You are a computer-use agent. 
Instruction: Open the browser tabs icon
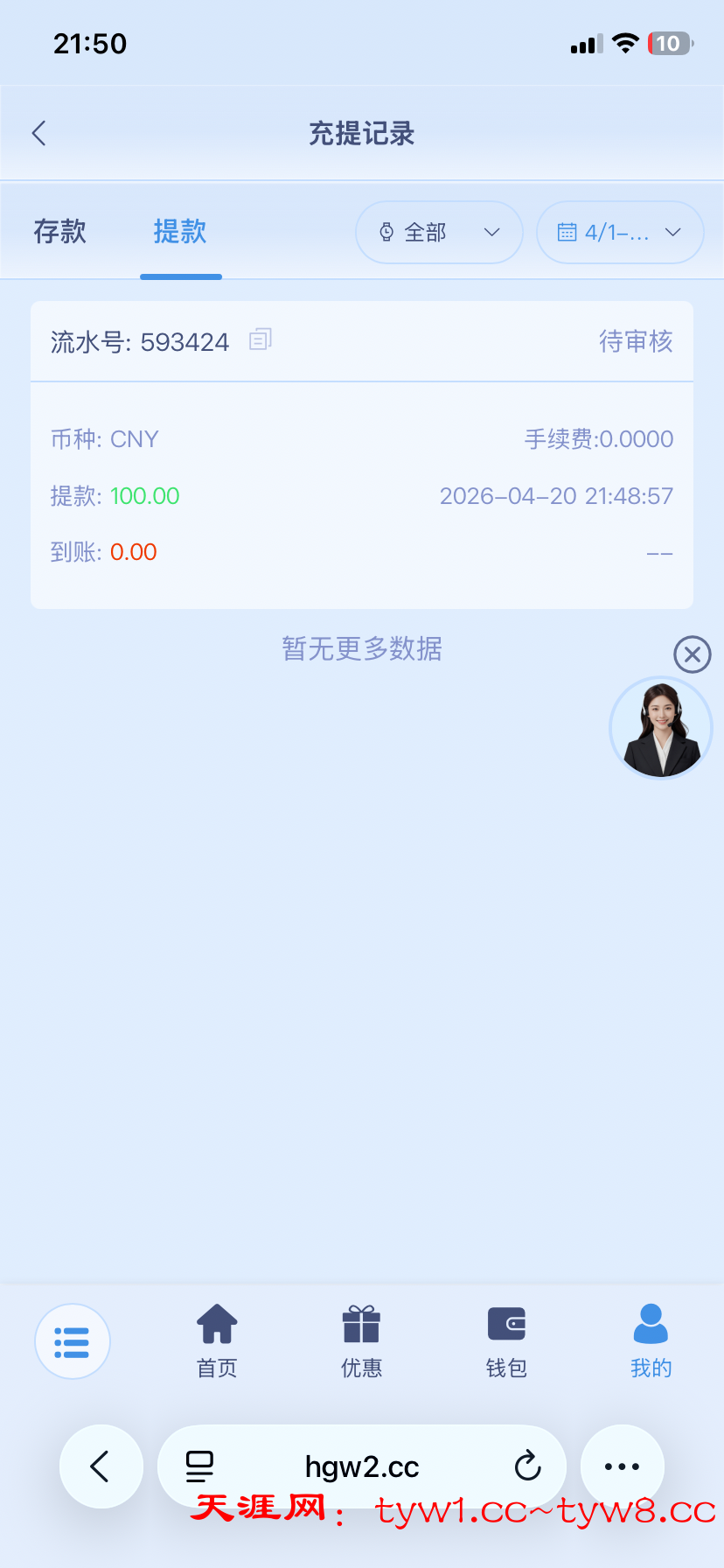pyautogui.click(x=198, y=1466)
